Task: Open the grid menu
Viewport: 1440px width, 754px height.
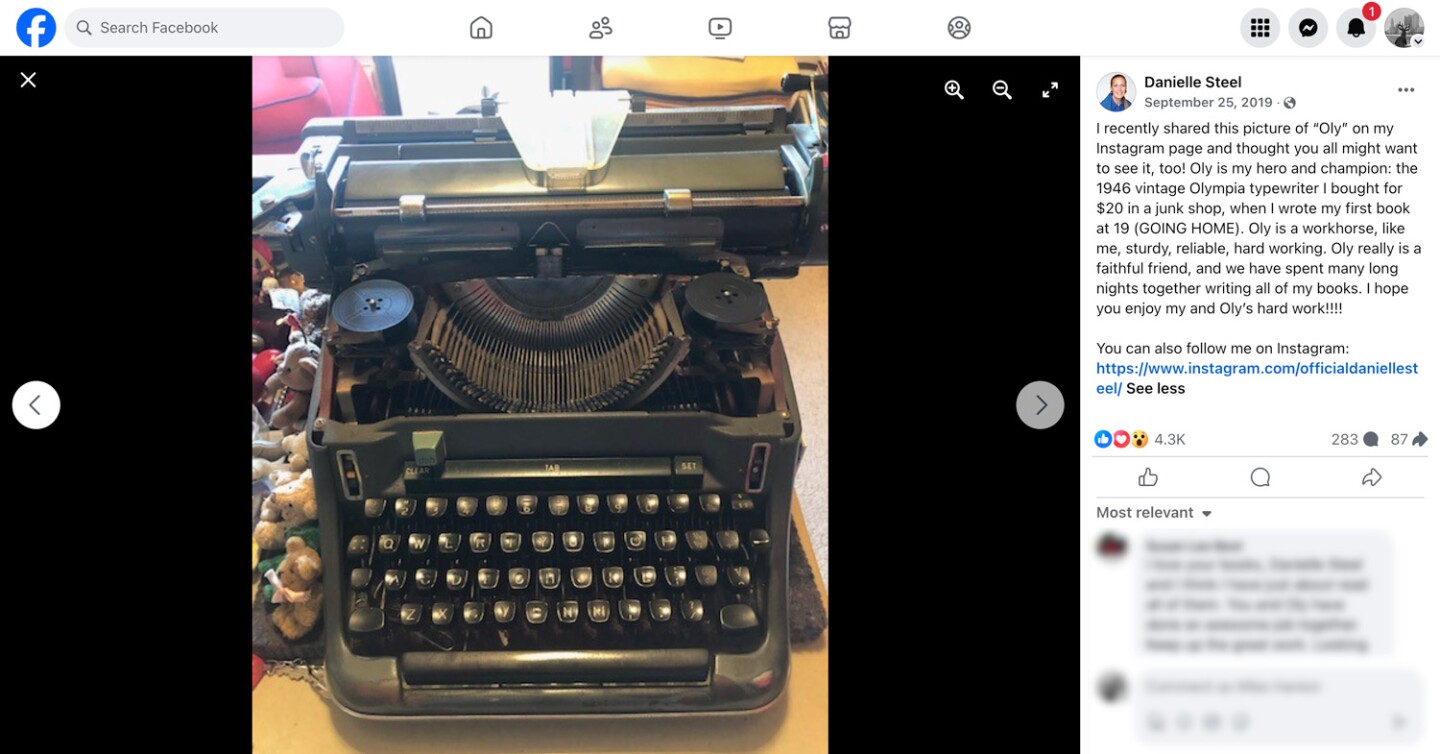Action: pos(1260,28)
